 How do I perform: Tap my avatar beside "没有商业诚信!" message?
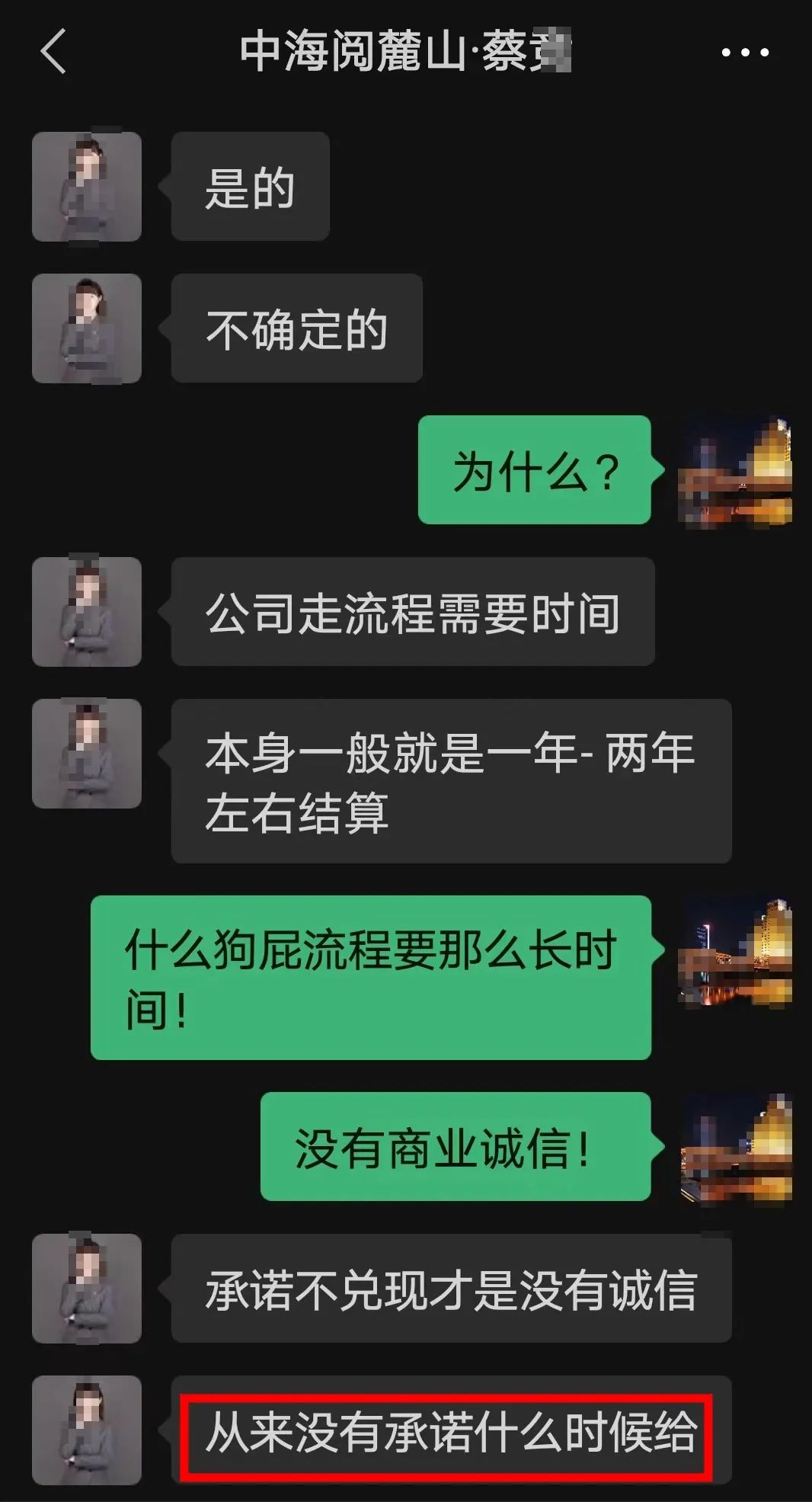(x=736, y=1148)
